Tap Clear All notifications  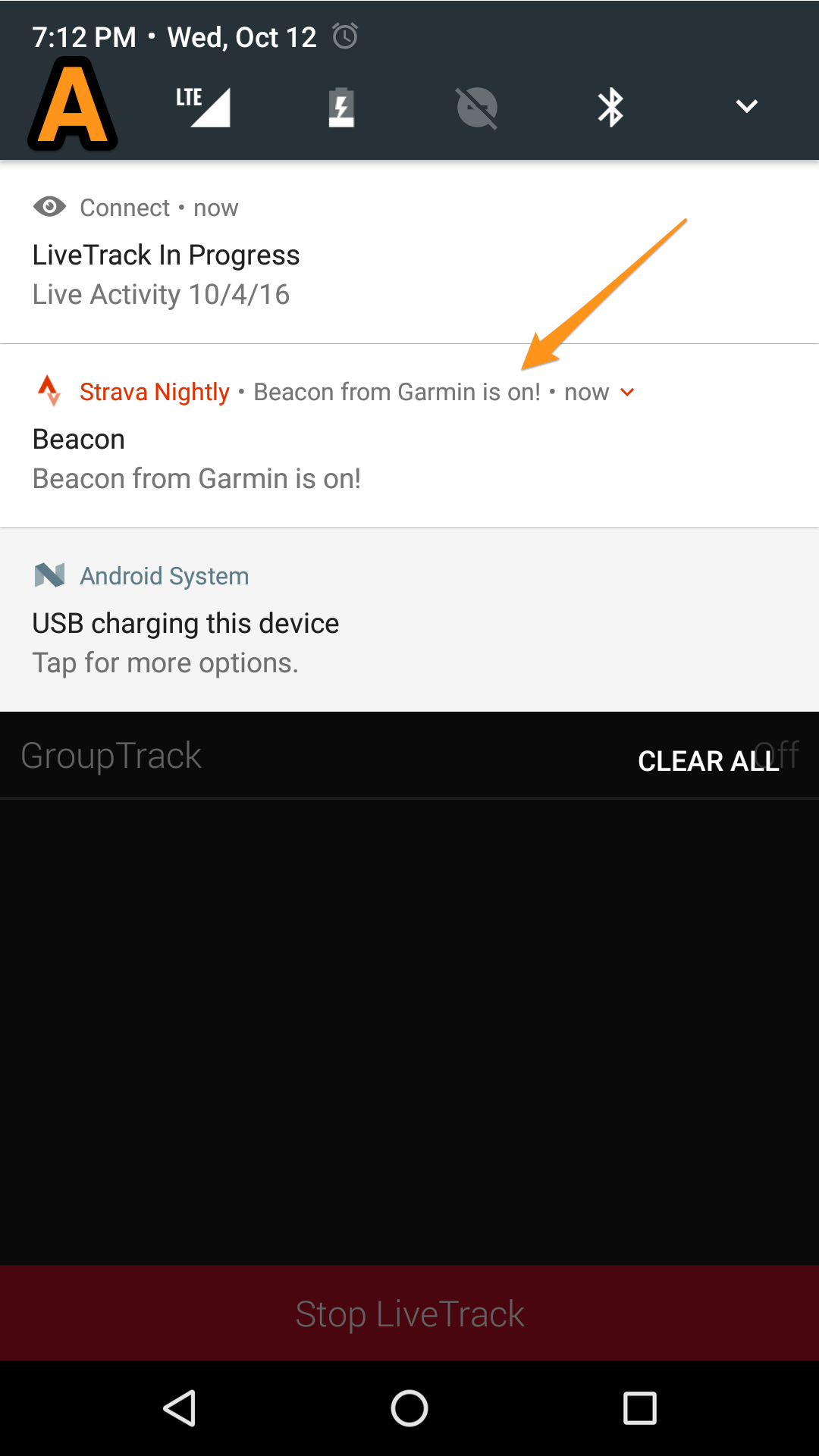[x=708, y=761]
